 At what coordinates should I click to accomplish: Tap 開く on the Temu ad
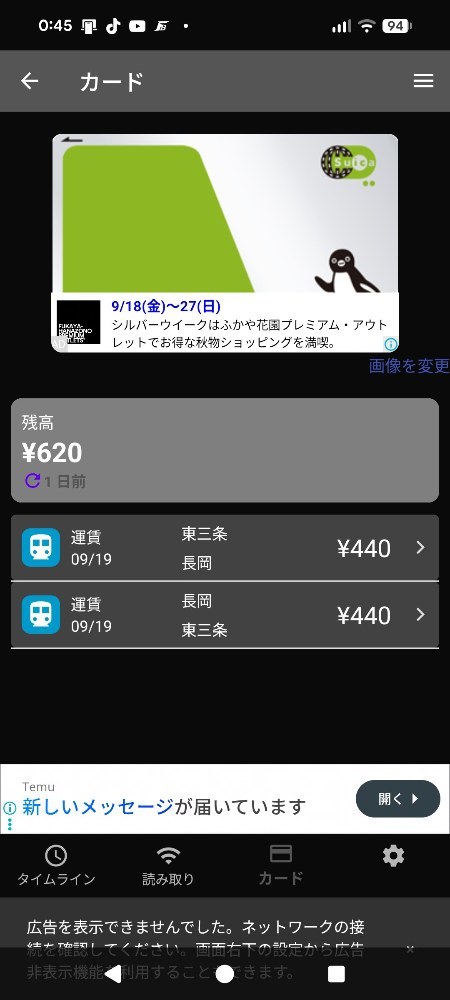[x=398, y=798]
